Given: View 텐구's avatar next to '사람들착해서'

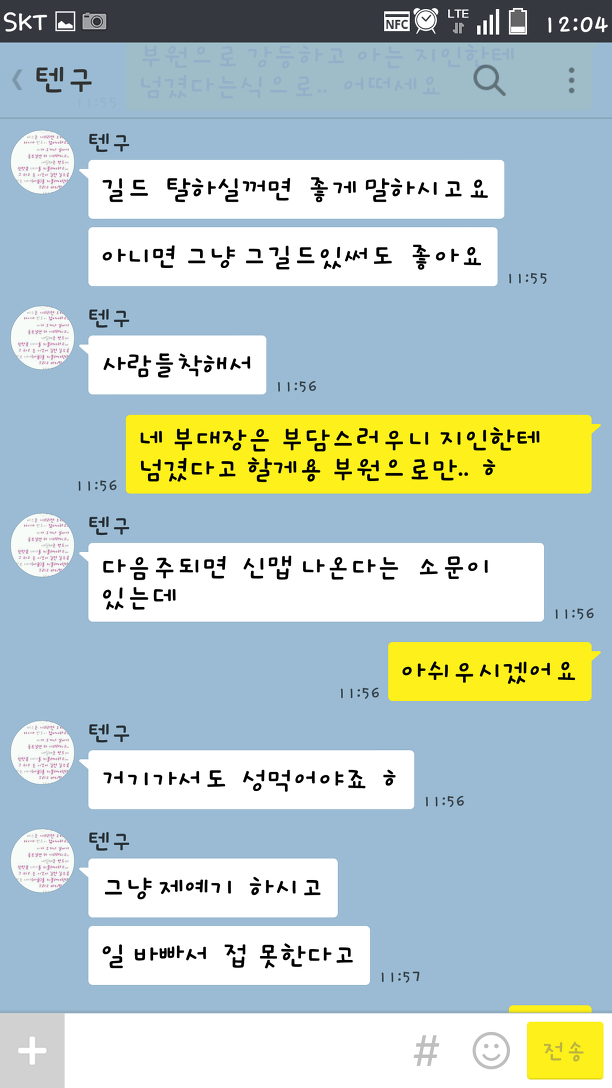Looking at the screenshot, I should 42,338.
